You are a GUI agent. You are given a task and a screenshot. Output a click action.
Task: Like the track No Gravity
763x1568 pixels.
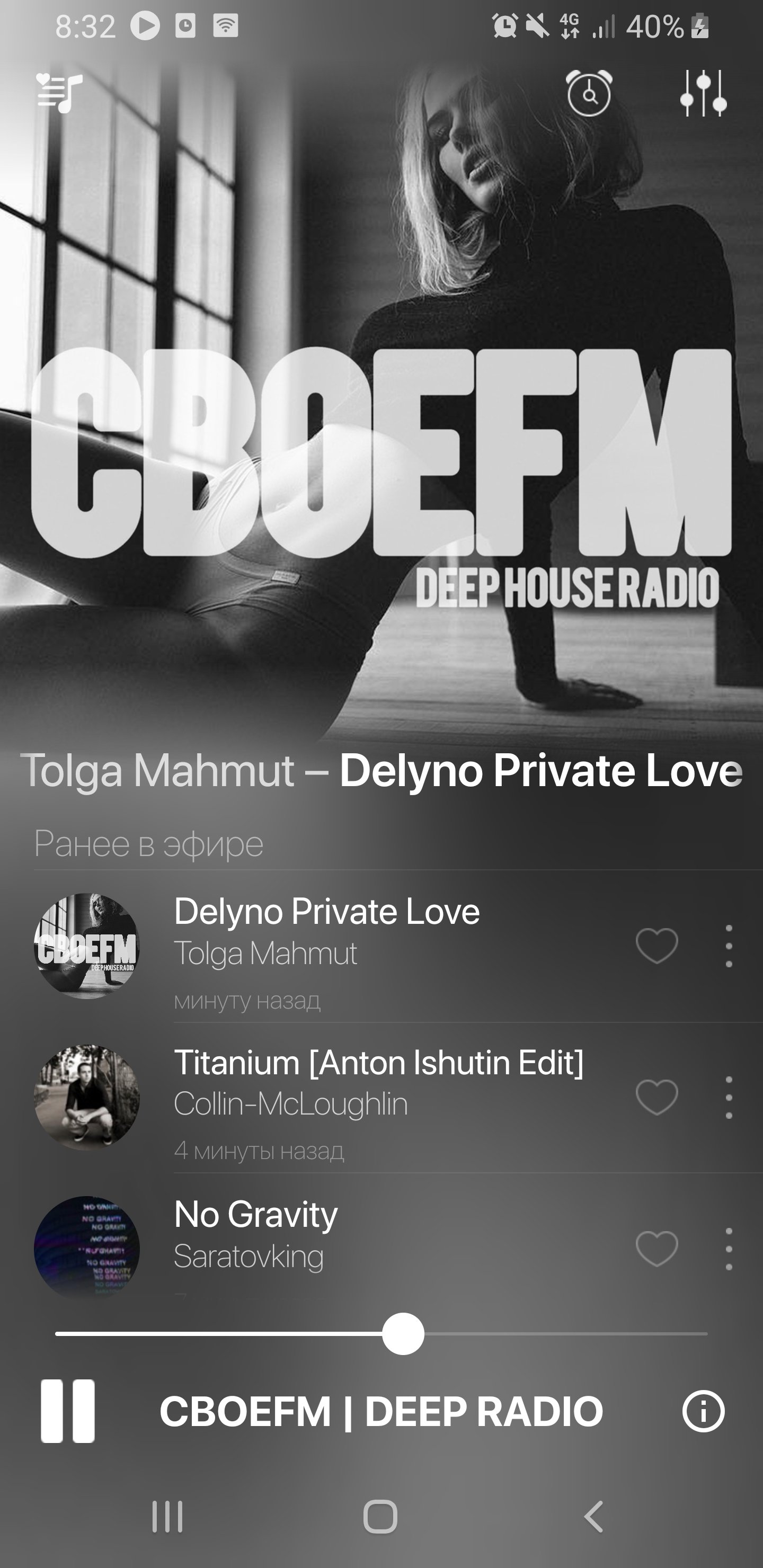tap(656, 1249)
